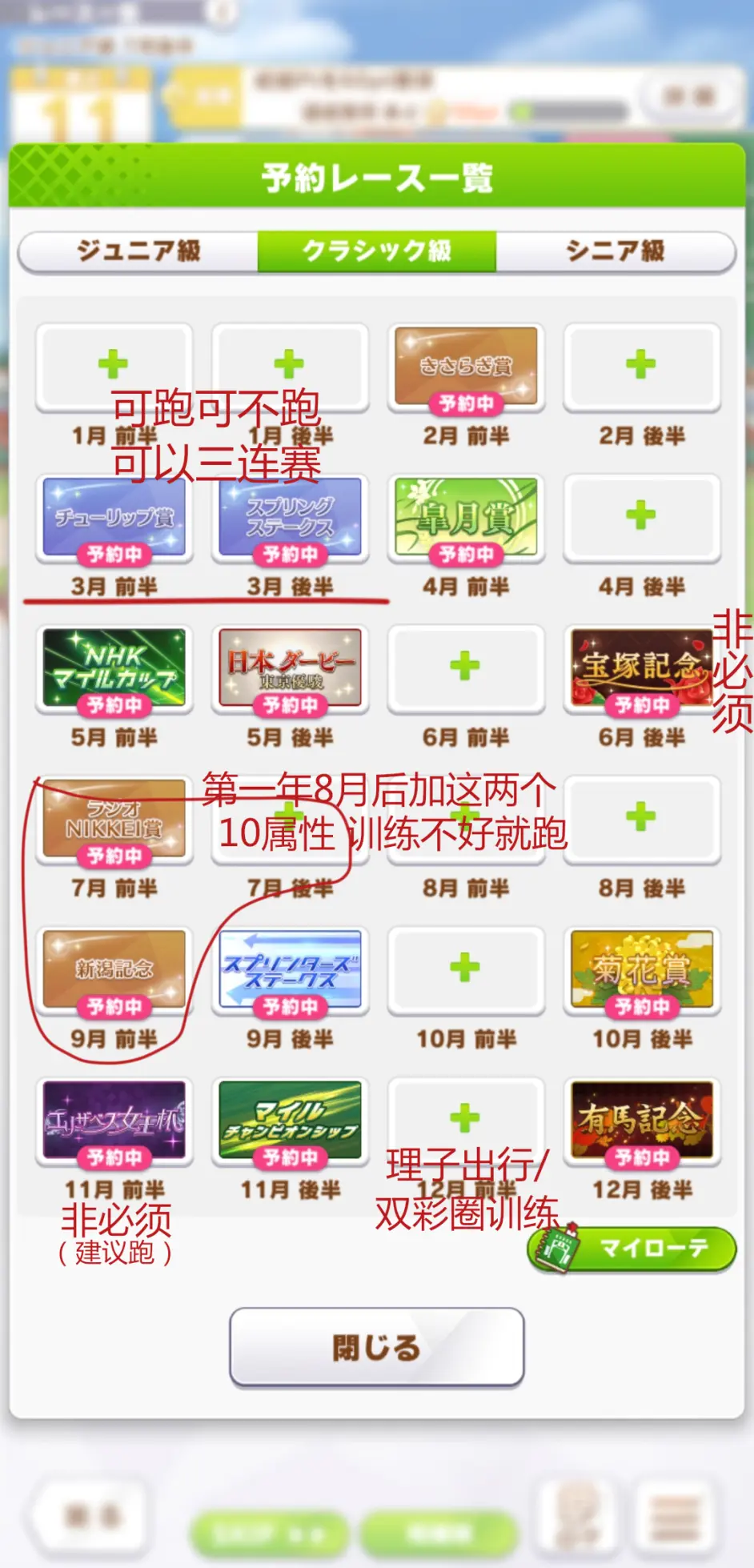
Task: Close the reserved race list with 閉じる
Action: click(376, 1347)
